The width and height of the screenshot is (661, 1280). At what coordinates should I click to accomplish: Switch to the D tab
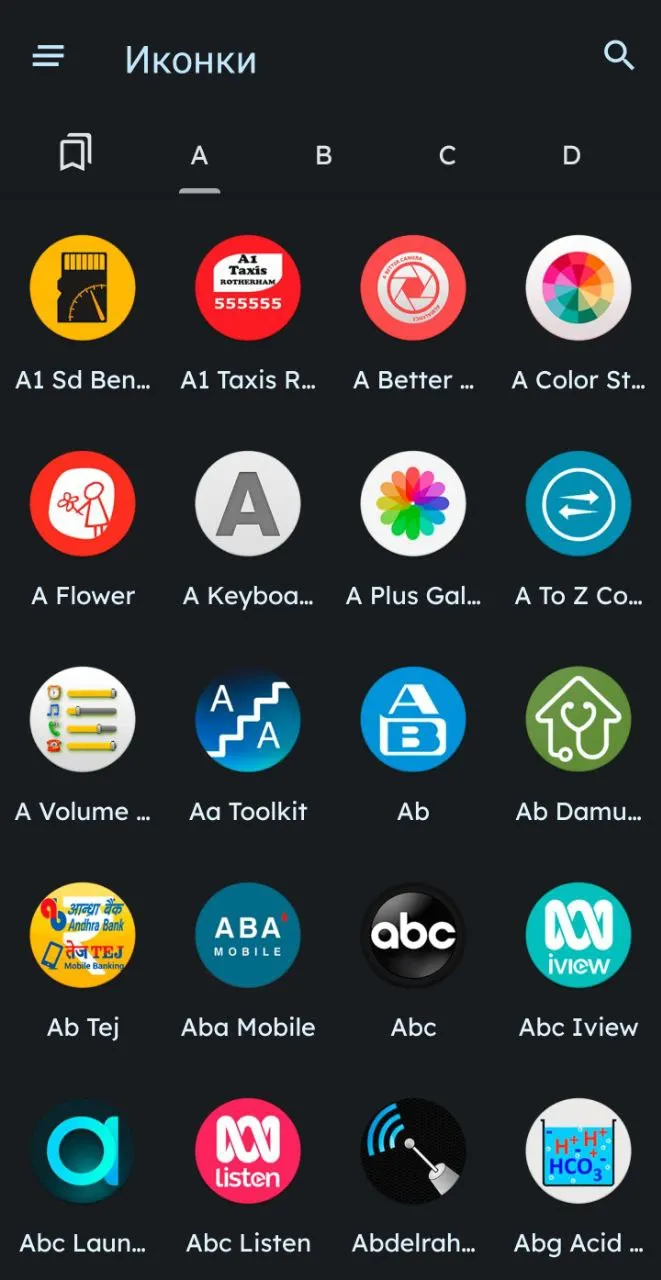click(571, 155)
